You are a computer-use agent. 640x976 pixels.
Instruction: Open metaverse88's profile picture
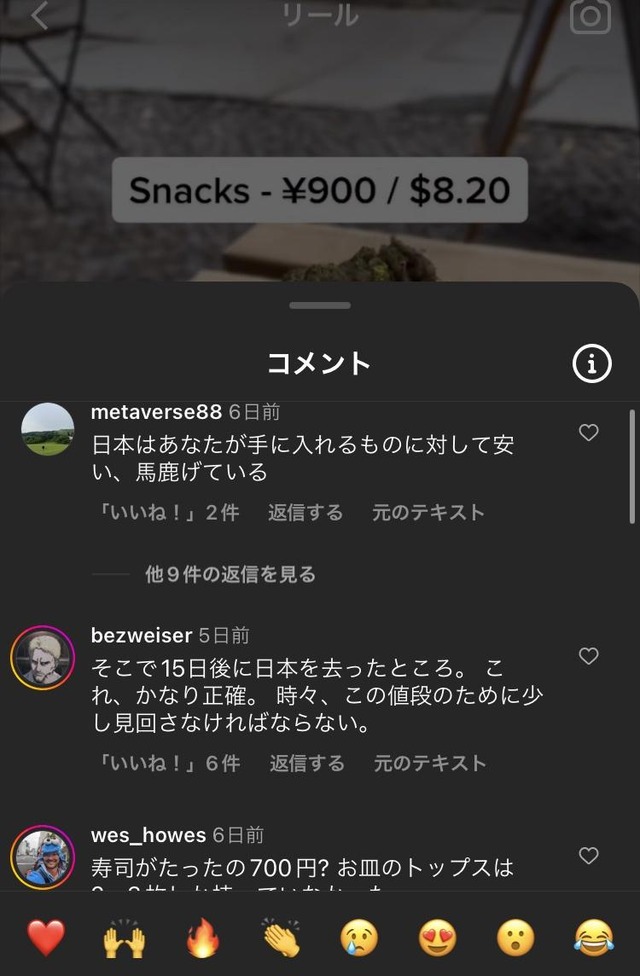pos(47,429)
